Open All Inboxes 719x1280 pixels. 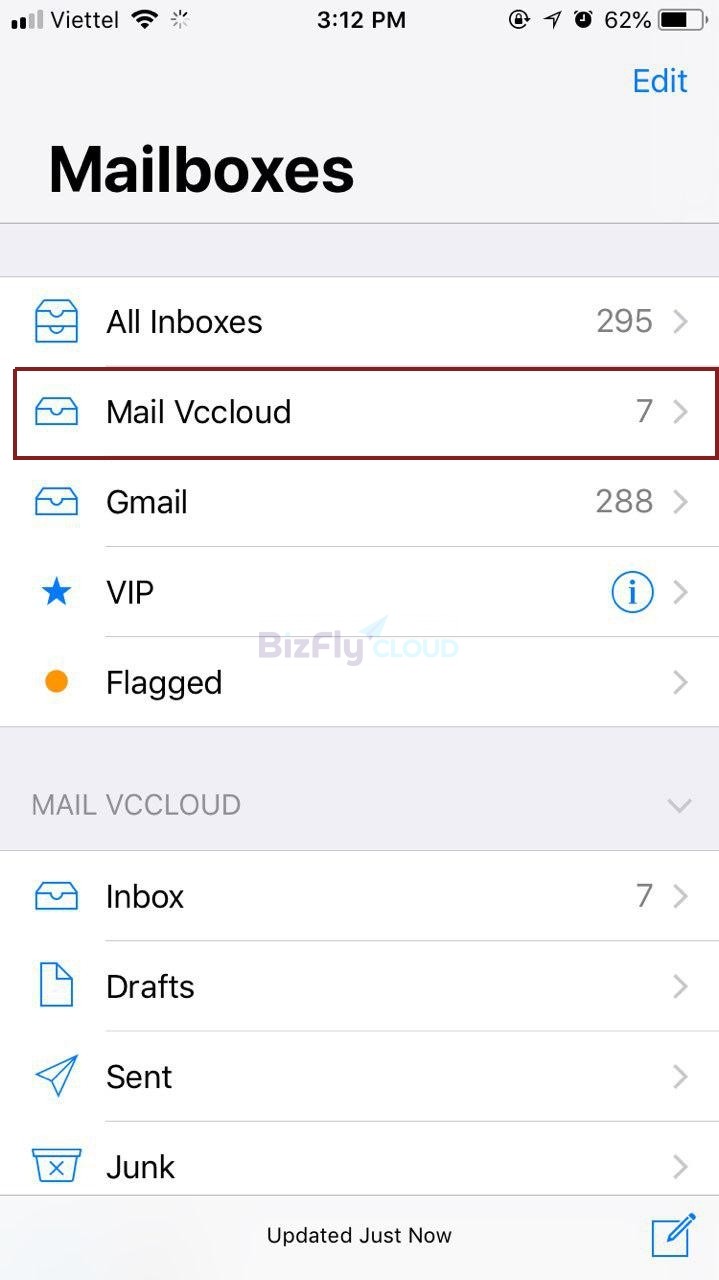[360, 322]
